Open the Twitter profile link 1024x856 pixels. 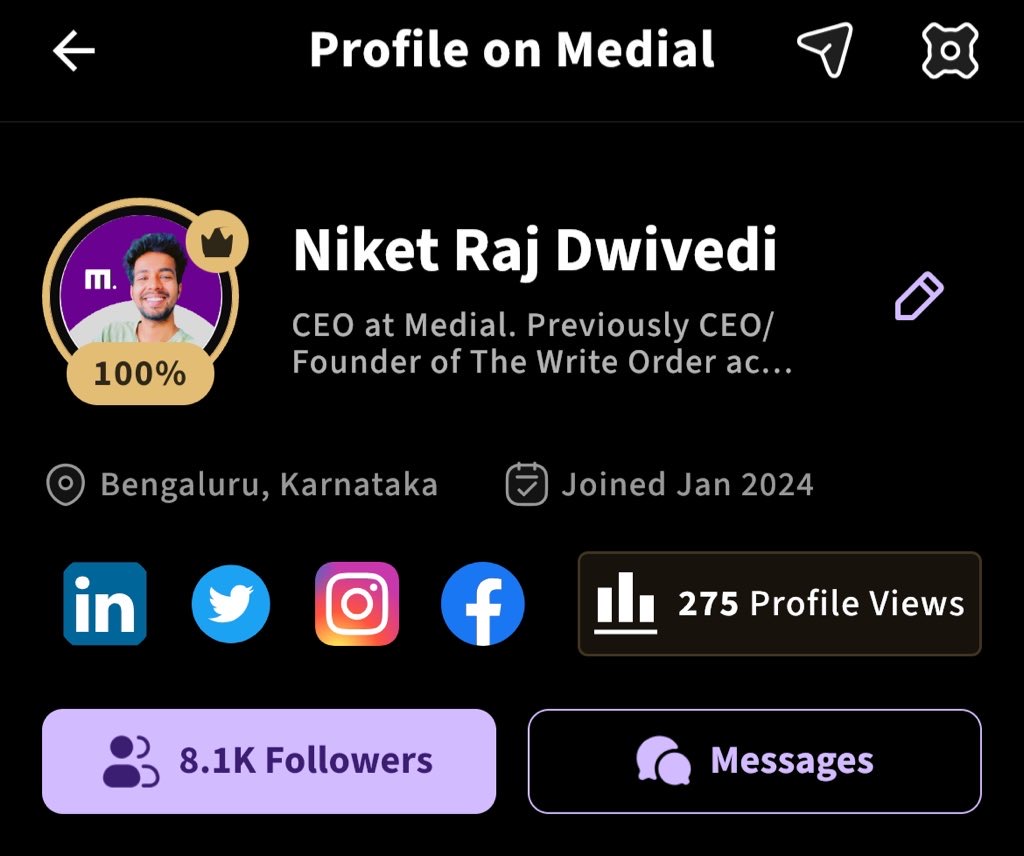click(231, 604)
